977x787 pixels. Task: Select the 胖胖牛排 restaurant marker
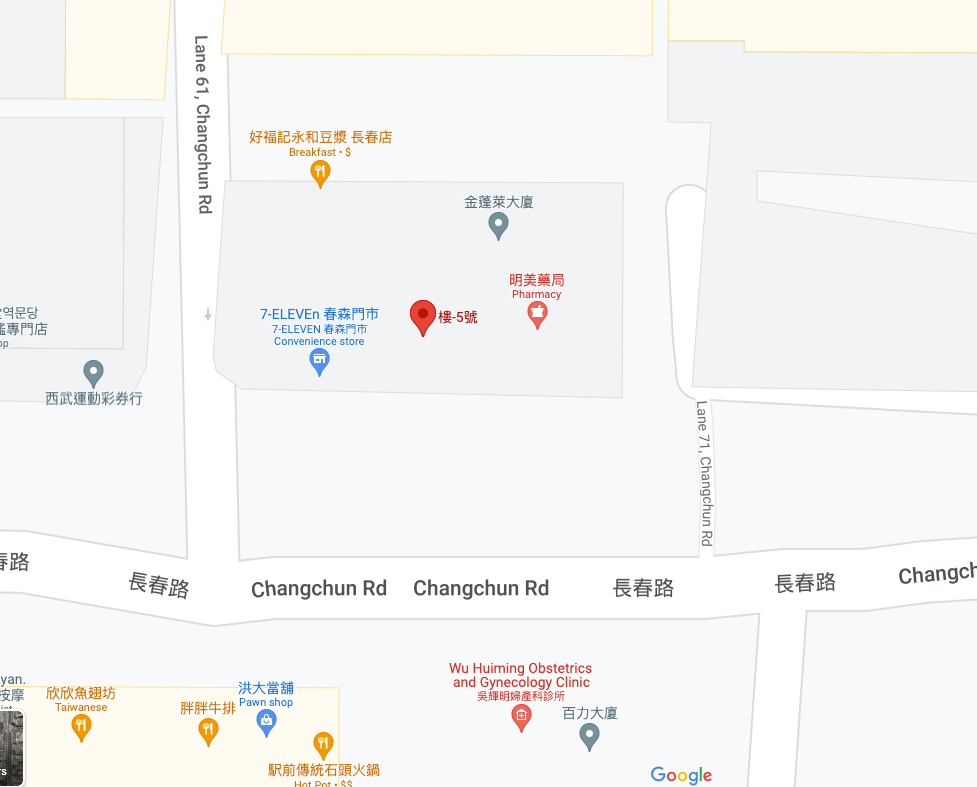[208, 731]
